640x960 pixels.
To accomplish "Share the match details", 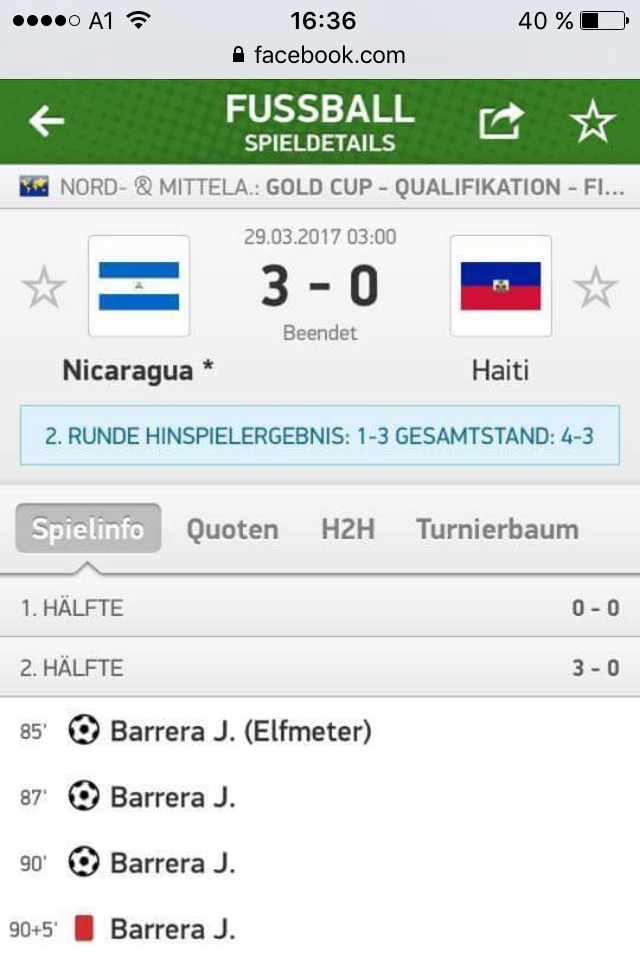I will click(502, 122).
